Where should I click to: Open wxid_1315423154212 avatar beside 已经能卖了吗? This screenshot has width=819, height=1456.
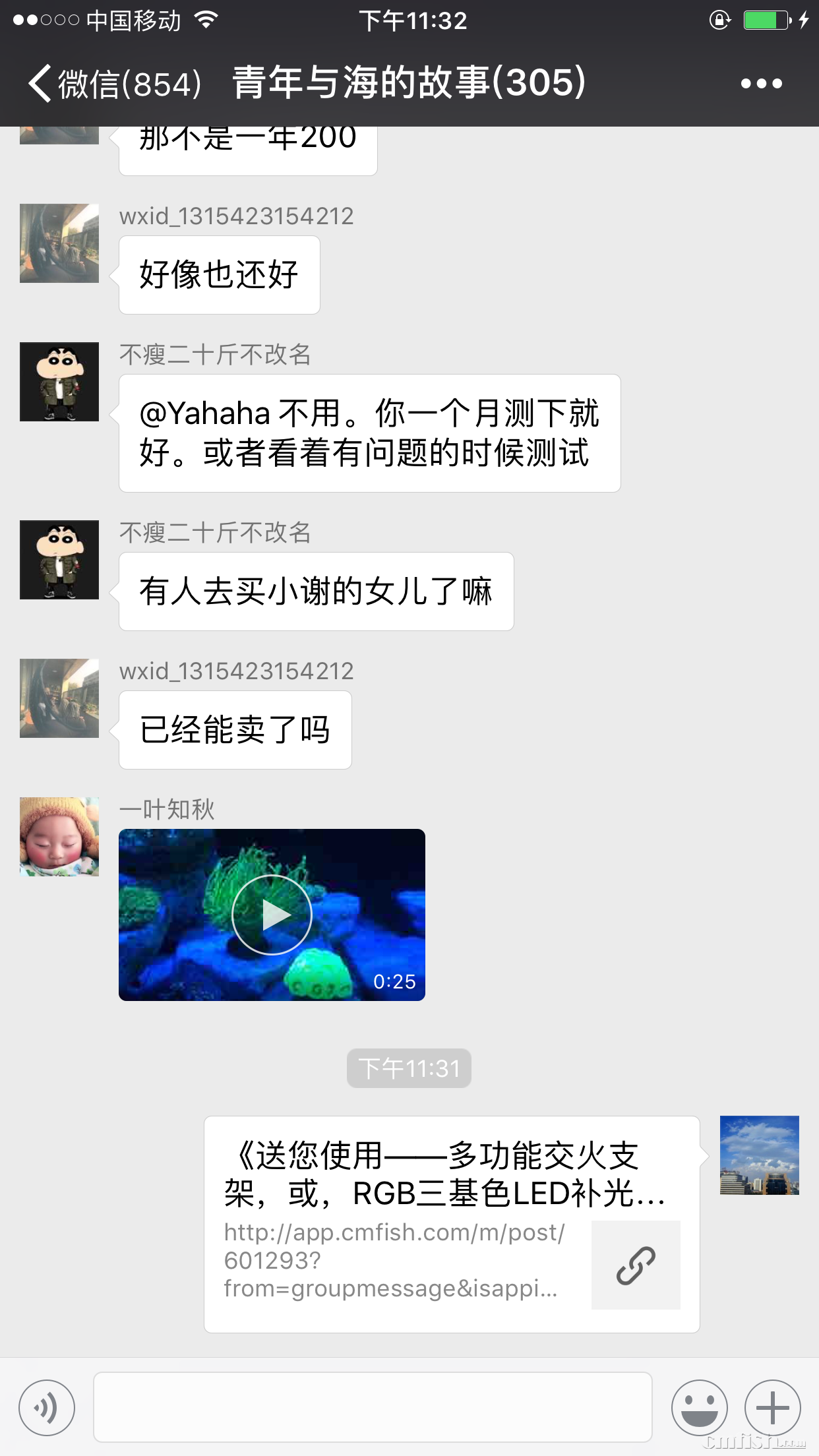point(59,698)
